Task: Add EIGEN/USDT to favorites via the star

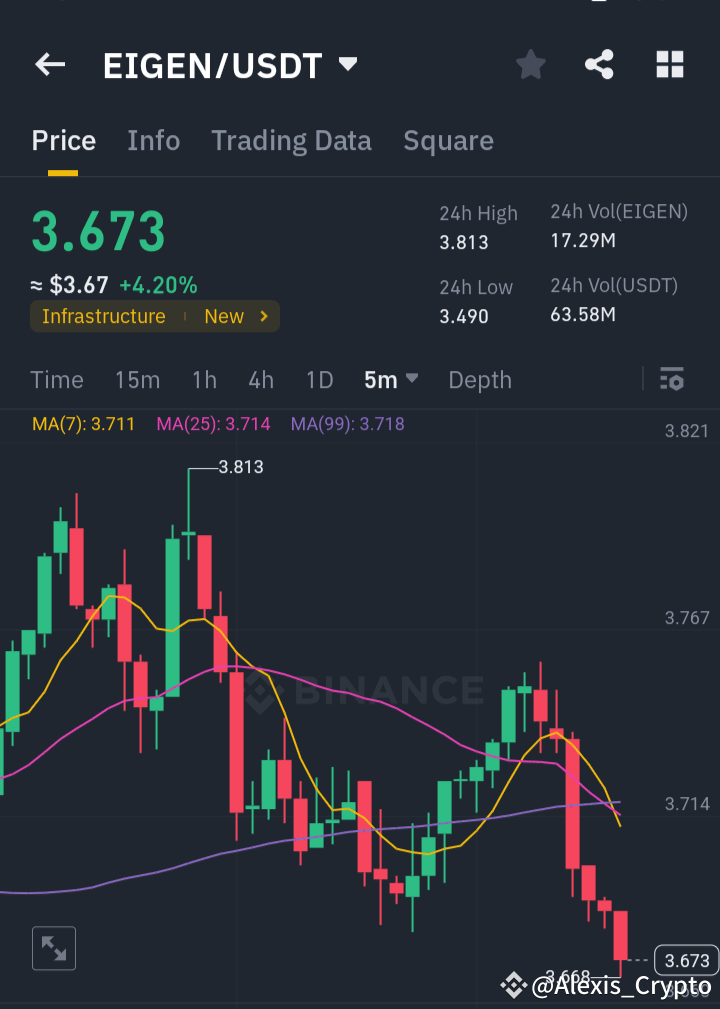Action: (x=530, y=64)
